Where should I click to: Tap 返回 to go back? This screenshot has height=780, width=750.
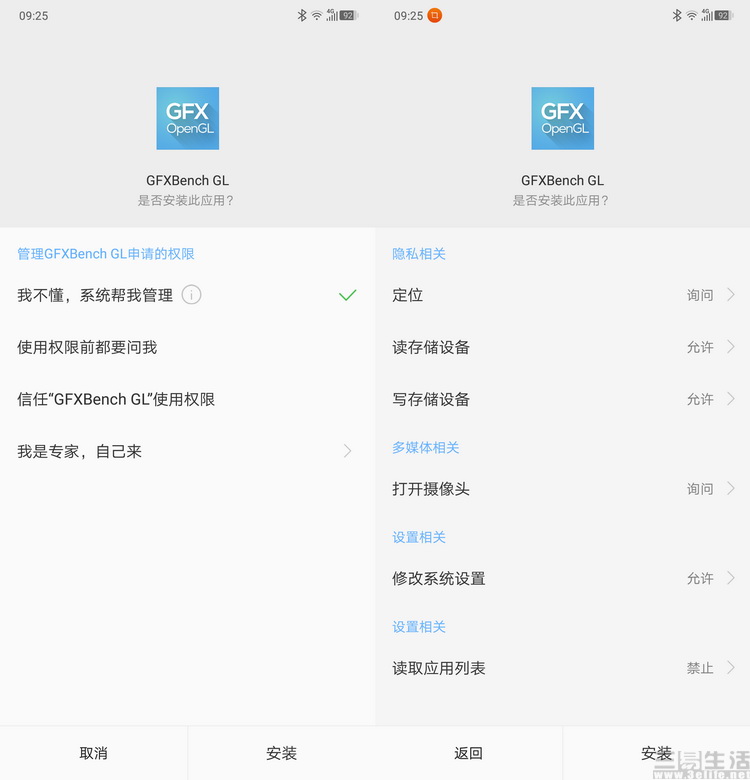point(468,753)
